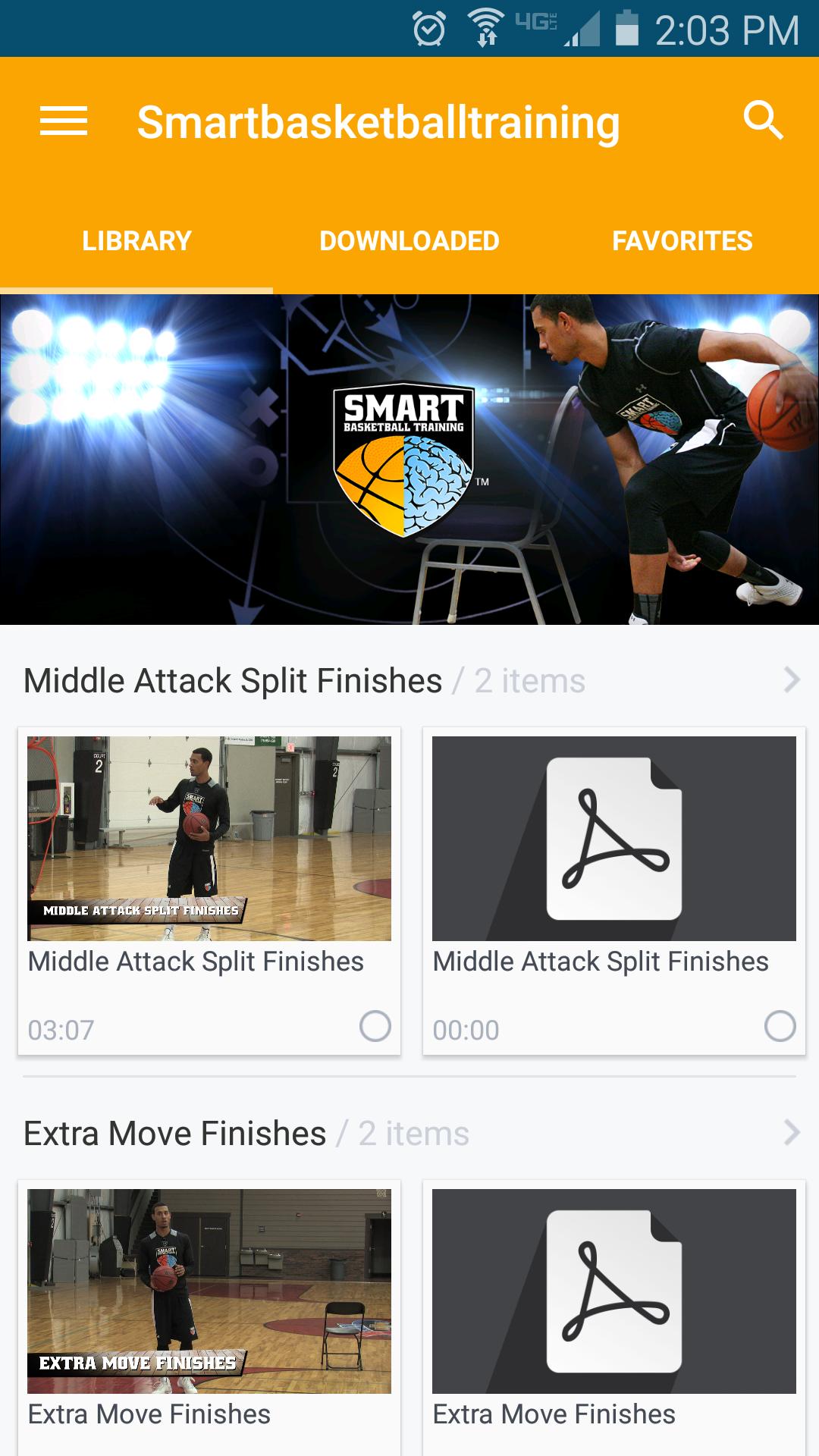This screenshot has width=819, height=1456.
Task: Open the Middle Attack Split Finishes PDF
Action: 614,839
